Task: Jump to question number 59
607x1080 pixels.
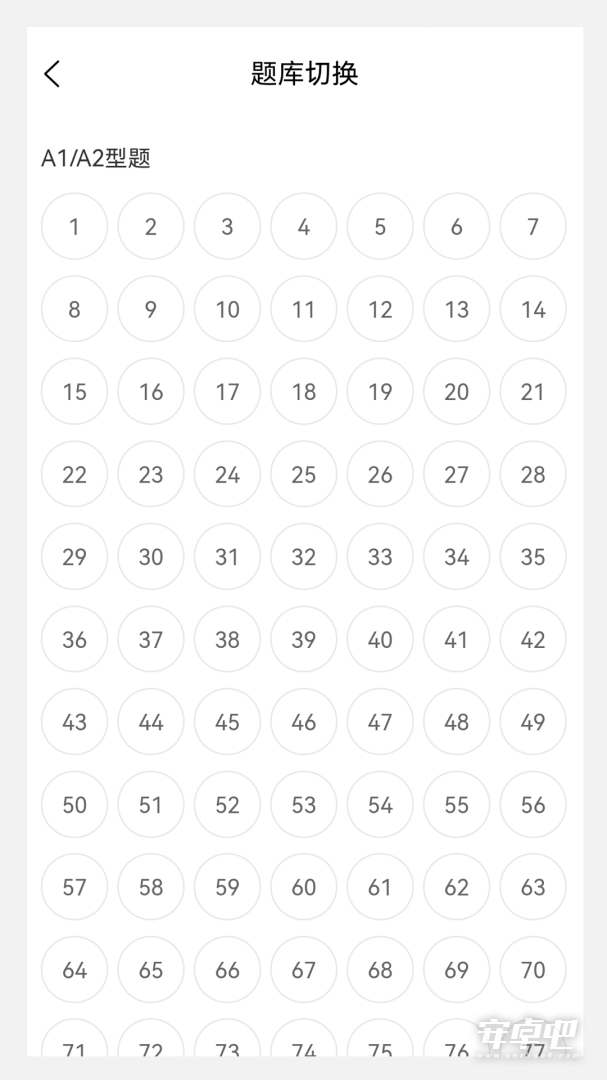Action: 227,887
